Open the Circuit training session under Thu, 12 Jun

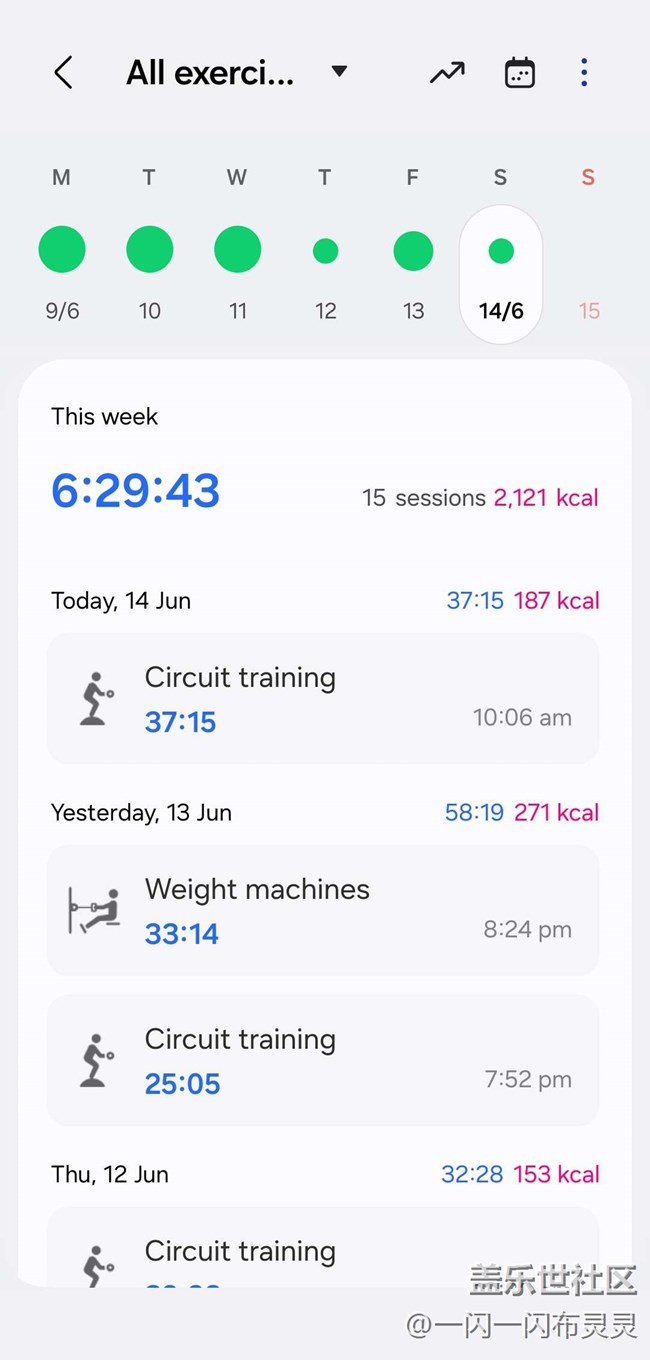(x=323, y=1246)
